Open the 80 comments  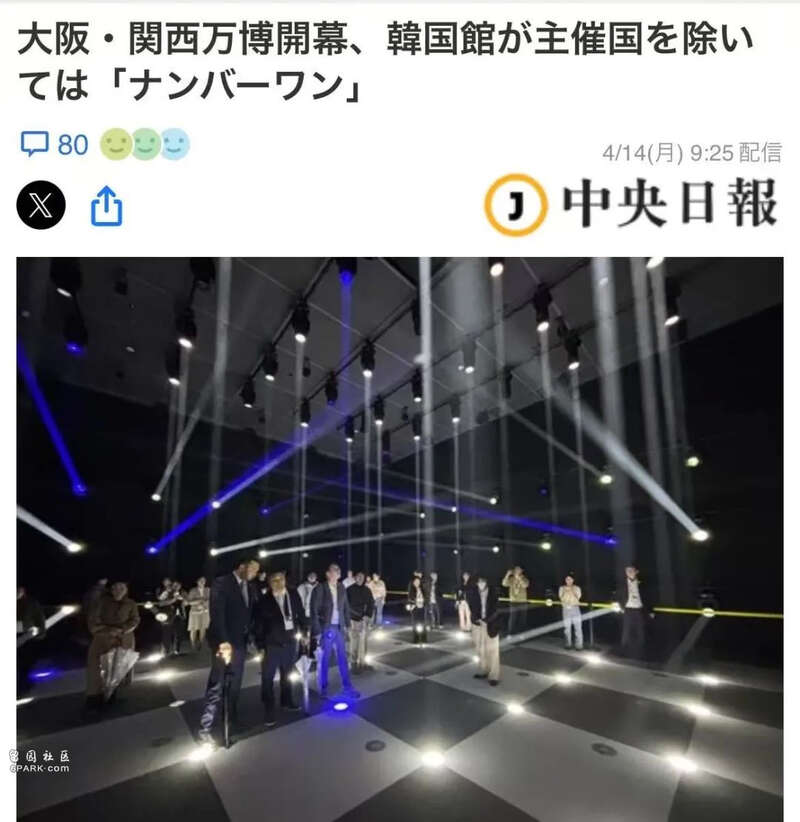[54, 145]
